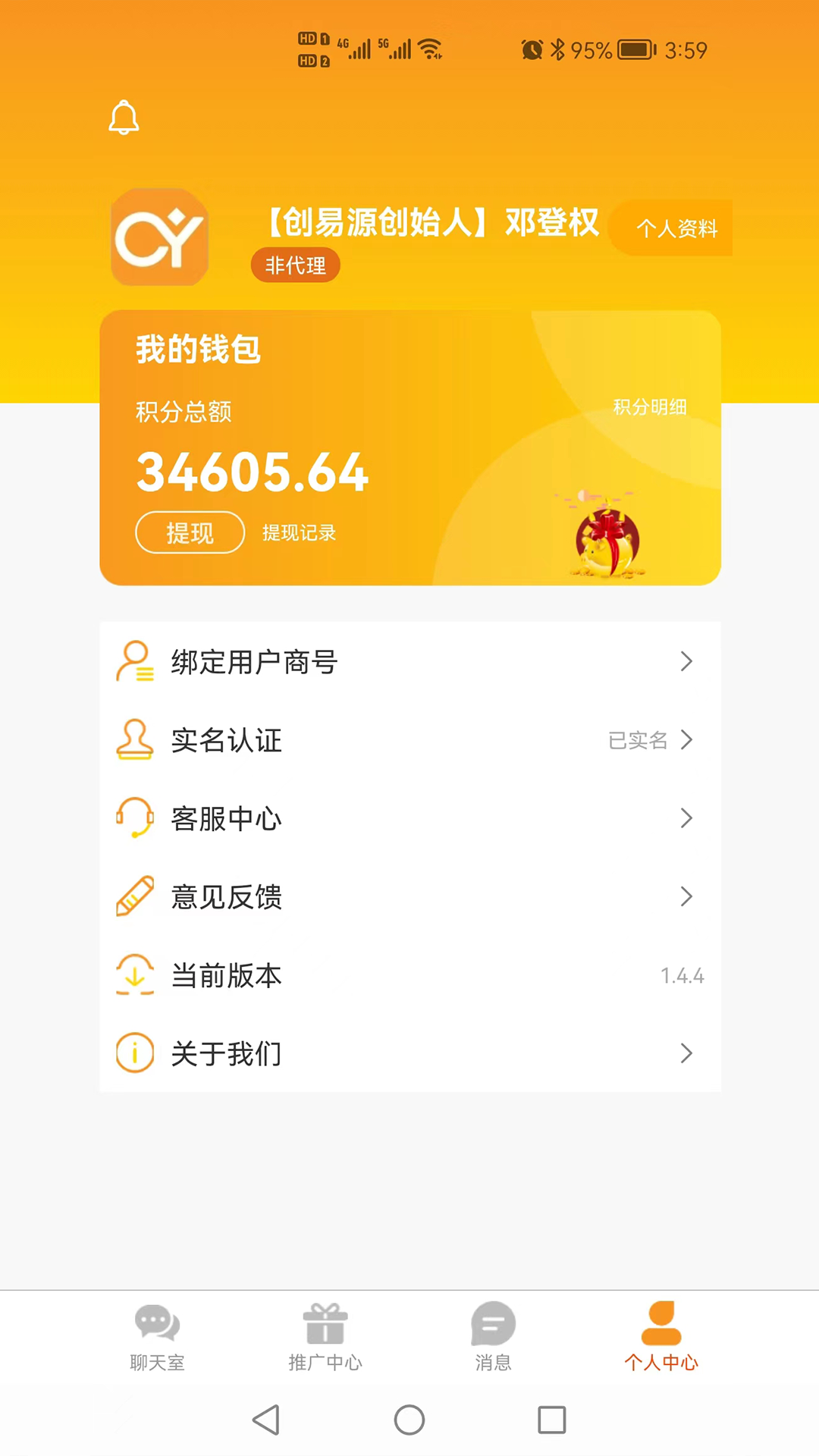
Task: Go back with system back button
Action: [x=266, y=1420]
